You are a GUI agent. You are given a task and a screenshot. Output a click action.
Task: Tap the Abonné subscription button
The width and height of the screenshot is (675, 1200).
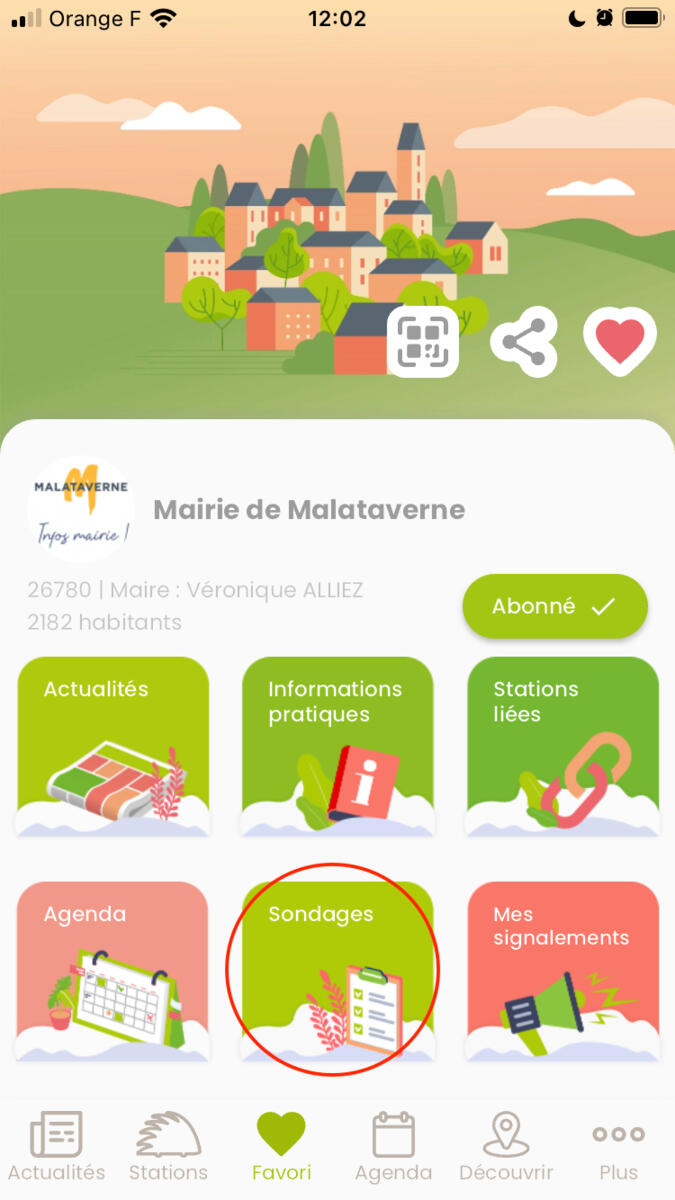[x=554, y=606]
